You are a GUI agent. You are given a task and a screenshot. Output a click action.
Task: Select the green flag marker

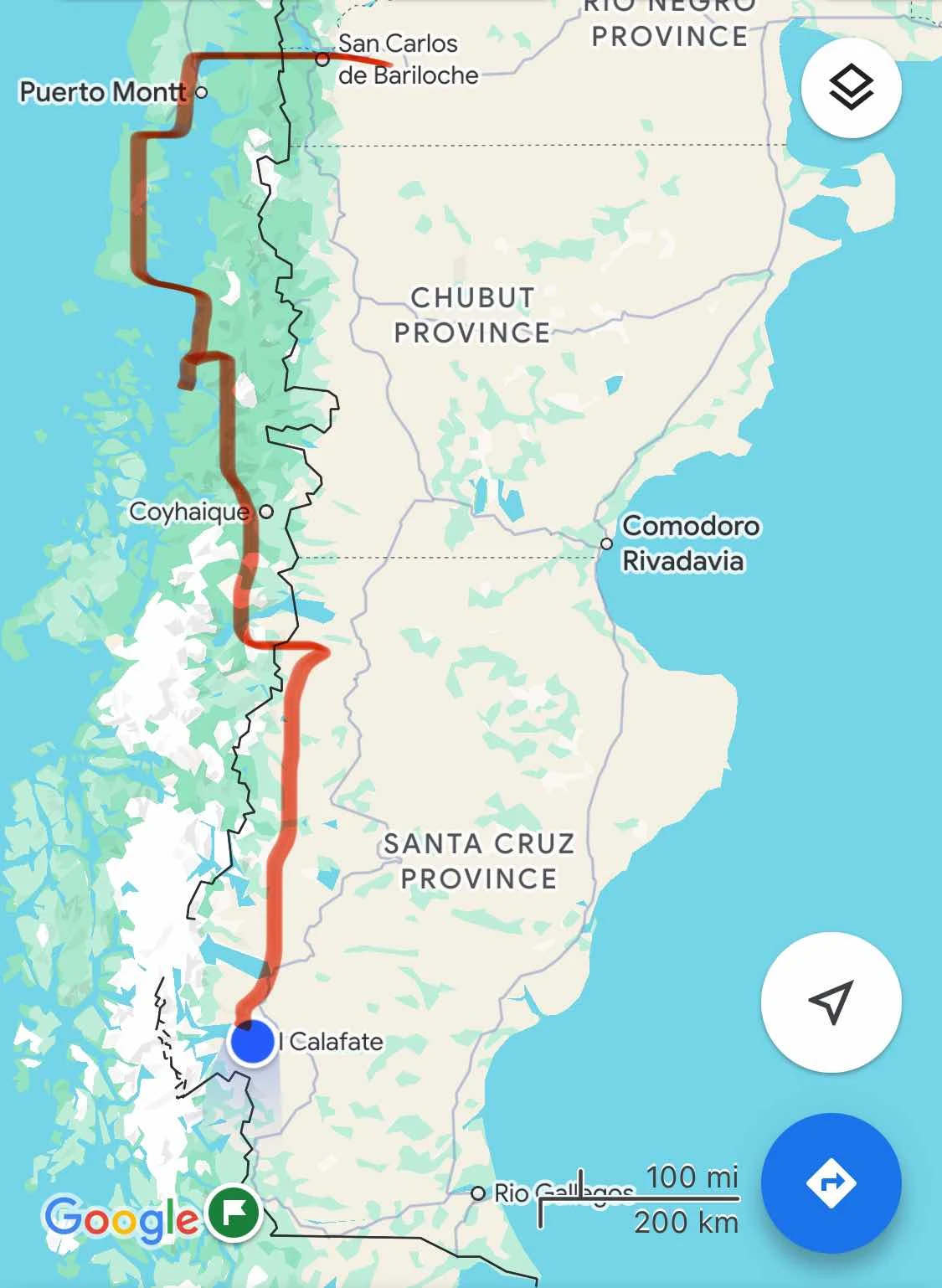(234, 1213)
